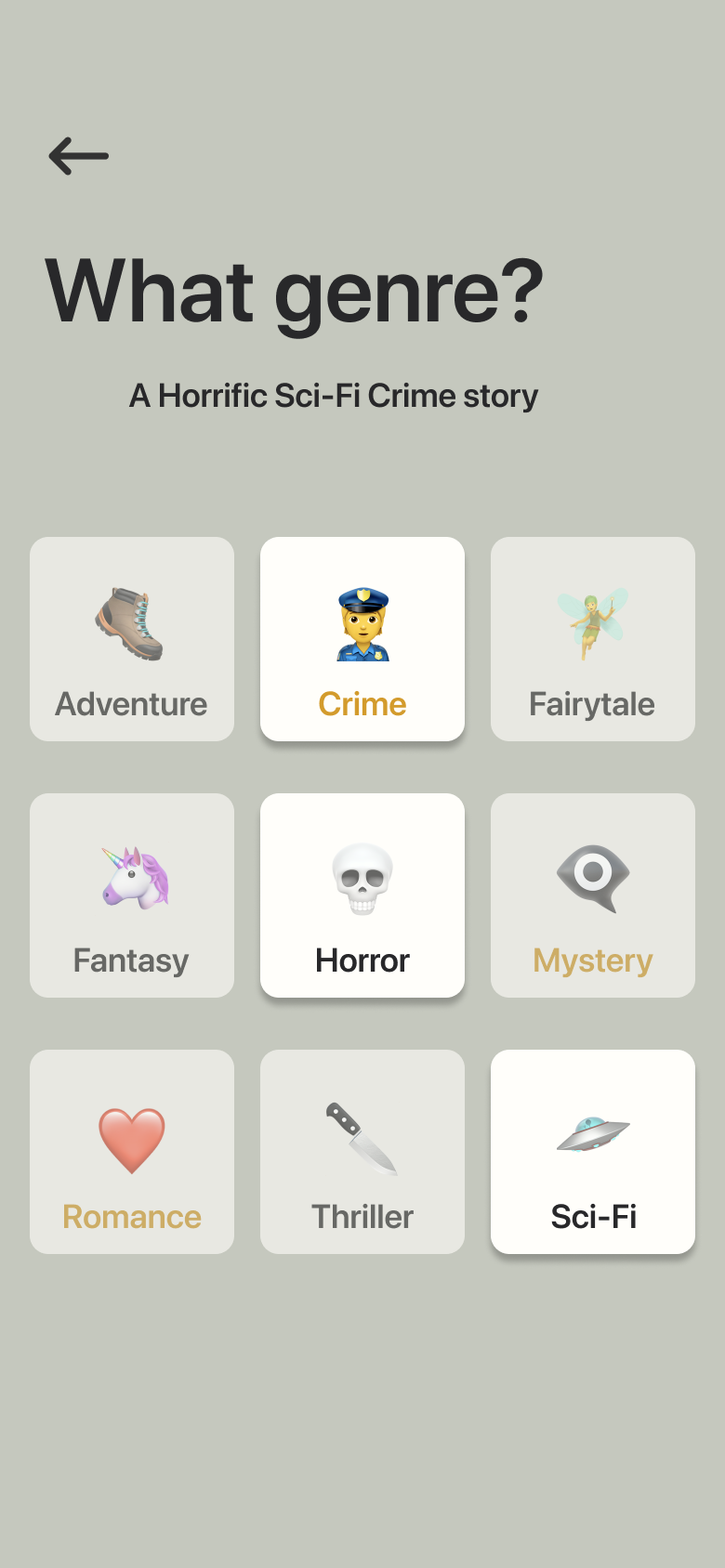Viewport: 725px width, 1568px height.
Task: Tap the Mystery genre tile
Action: pos(593,895)
